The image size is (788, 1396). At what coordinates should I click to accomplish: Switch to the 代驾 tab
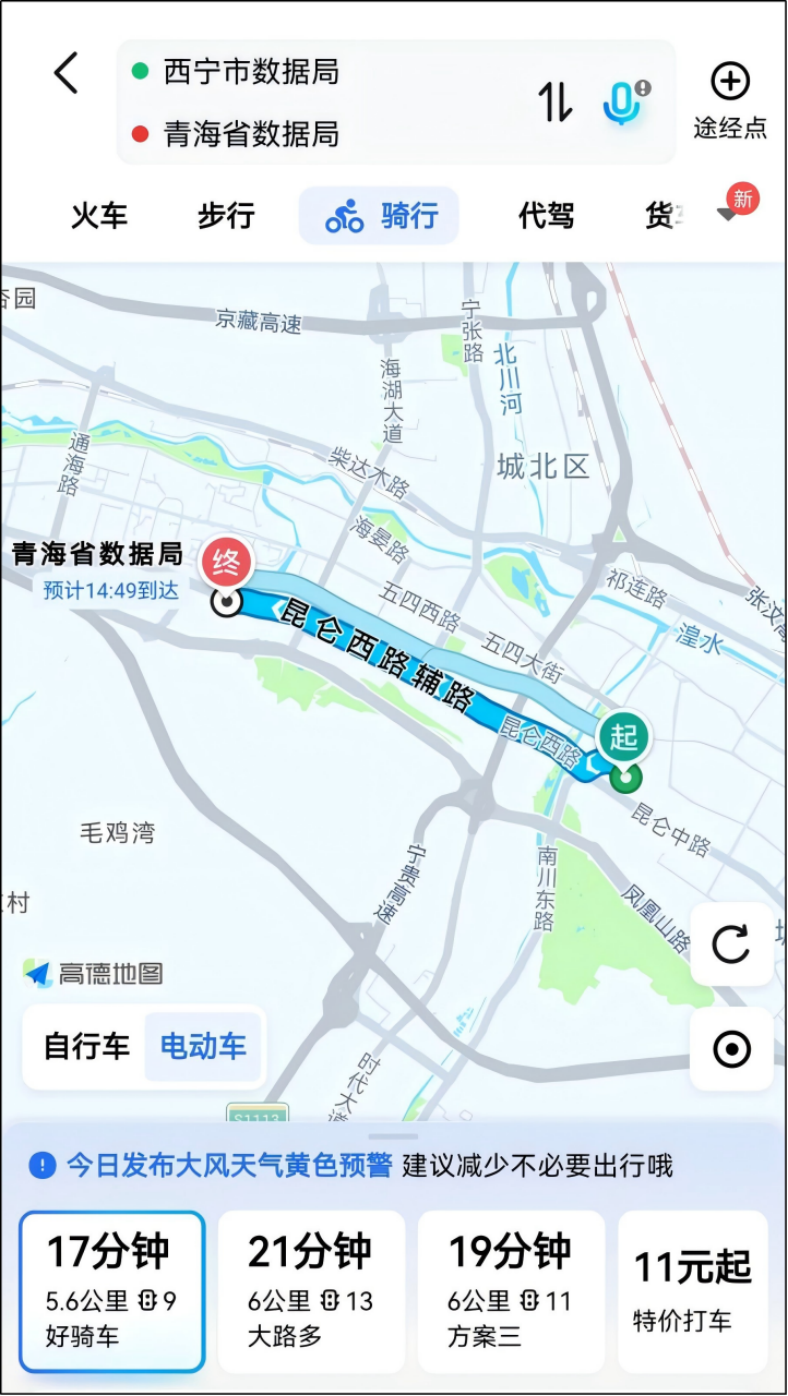(x=546, y=215)
